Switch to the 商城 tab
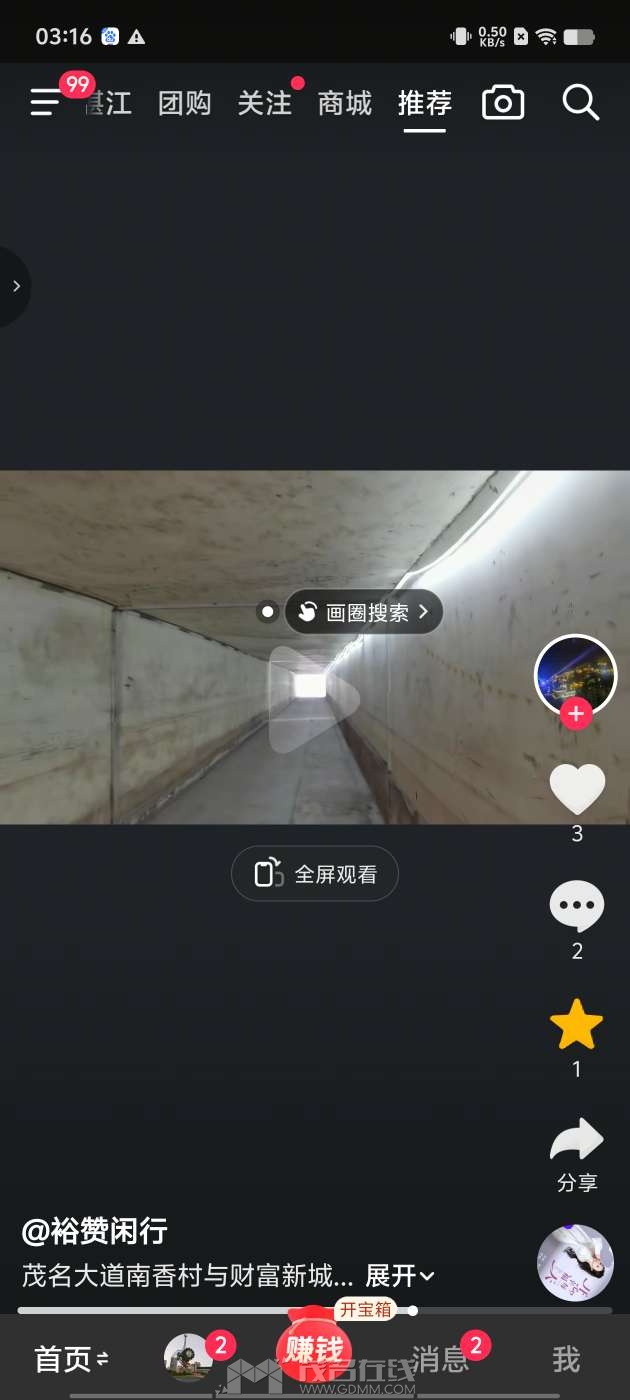 tap(345, 103)
